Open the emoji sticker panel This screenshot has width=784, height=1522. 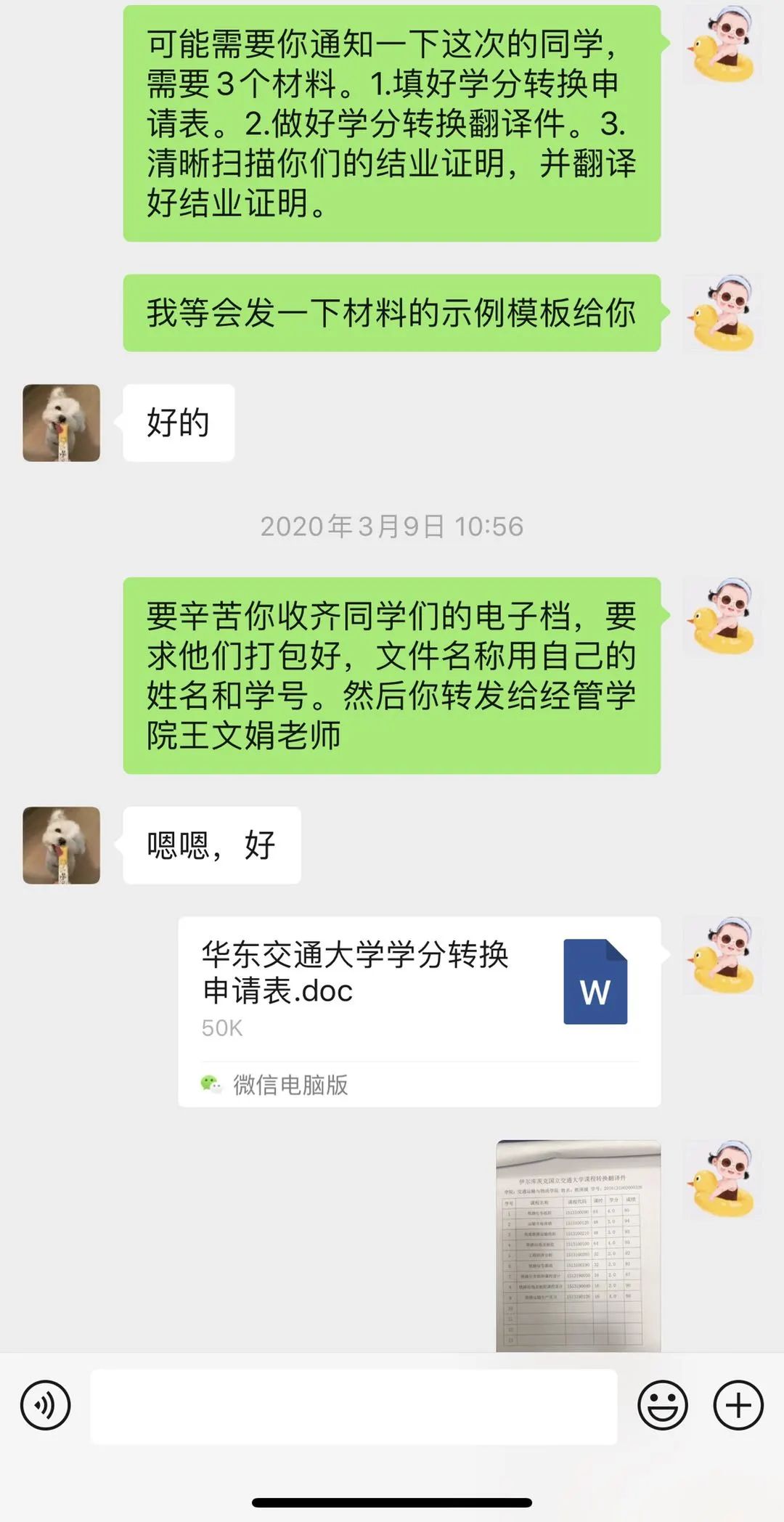(x=662, y=1405)
